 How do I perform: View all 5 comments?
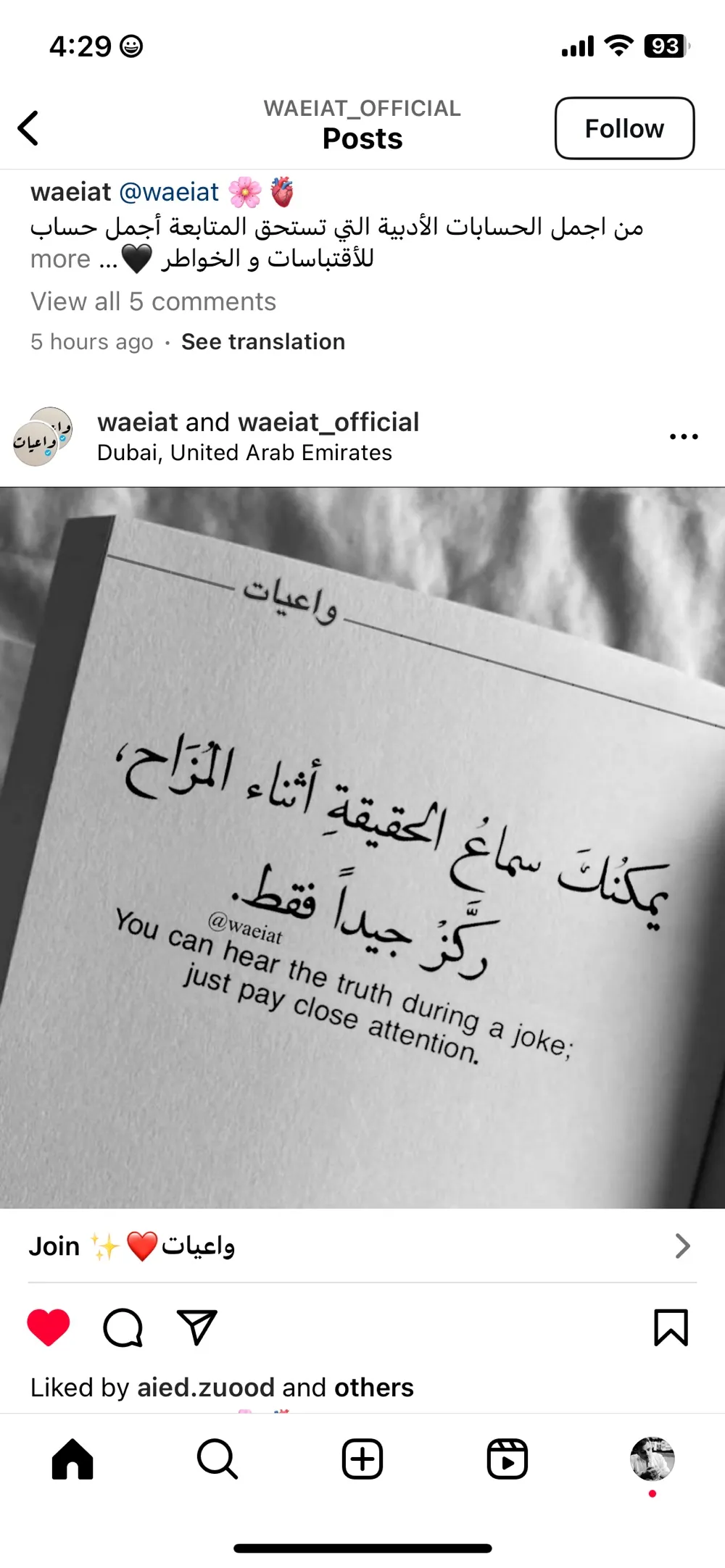(x=153, y=301)
